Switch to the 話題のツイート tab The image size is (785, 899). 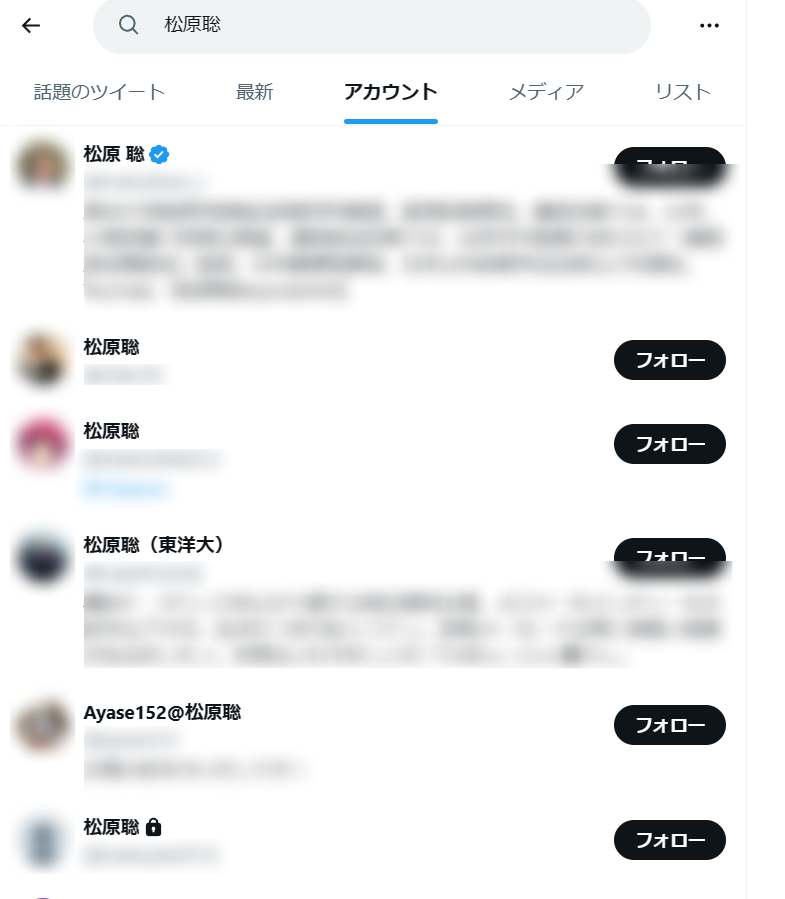[99, 92]
